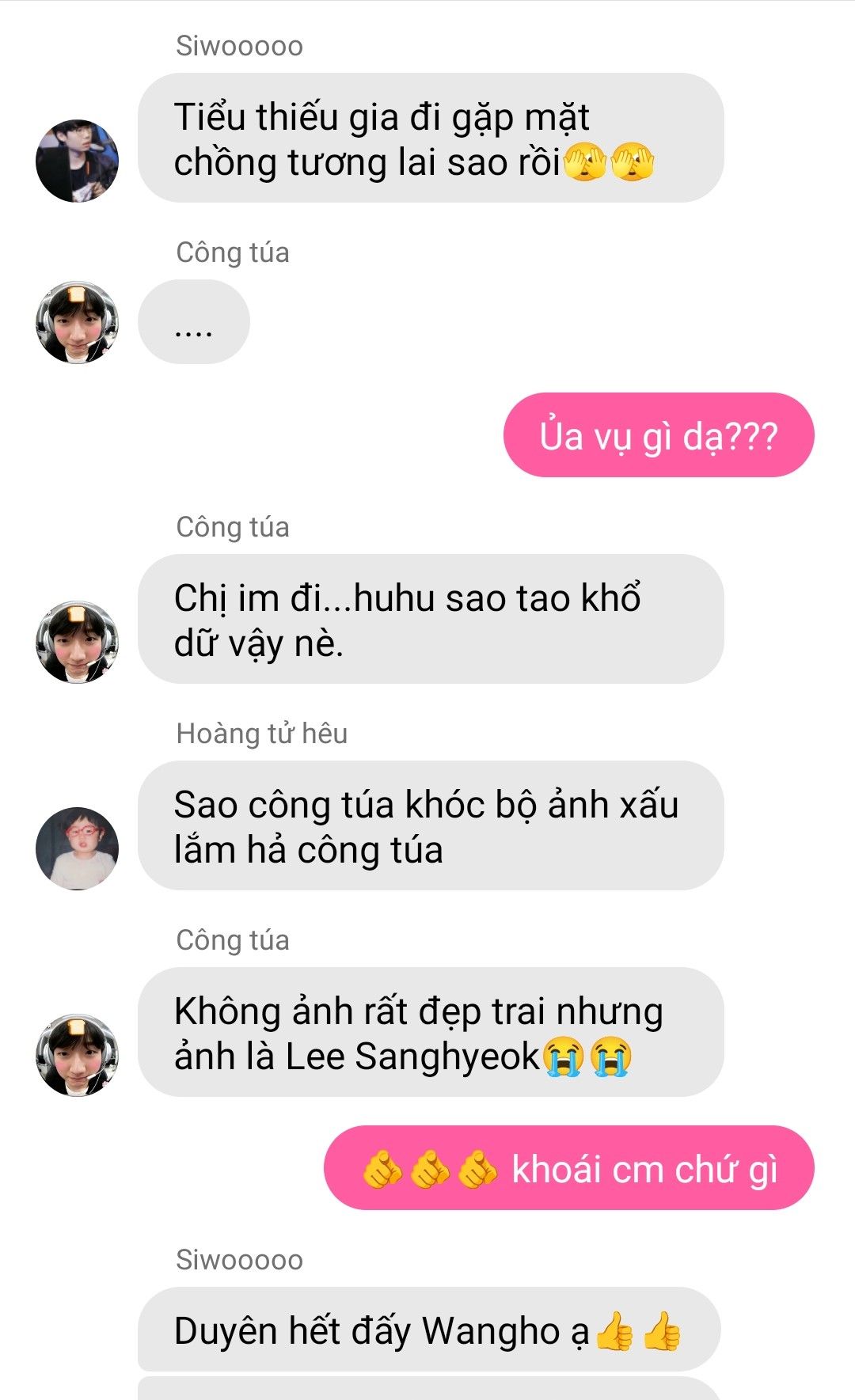Tap Công túa's avatar beside the Lee Sanghyeok message
This screenshot has width=855, height=1400.
coord(77,1055)
